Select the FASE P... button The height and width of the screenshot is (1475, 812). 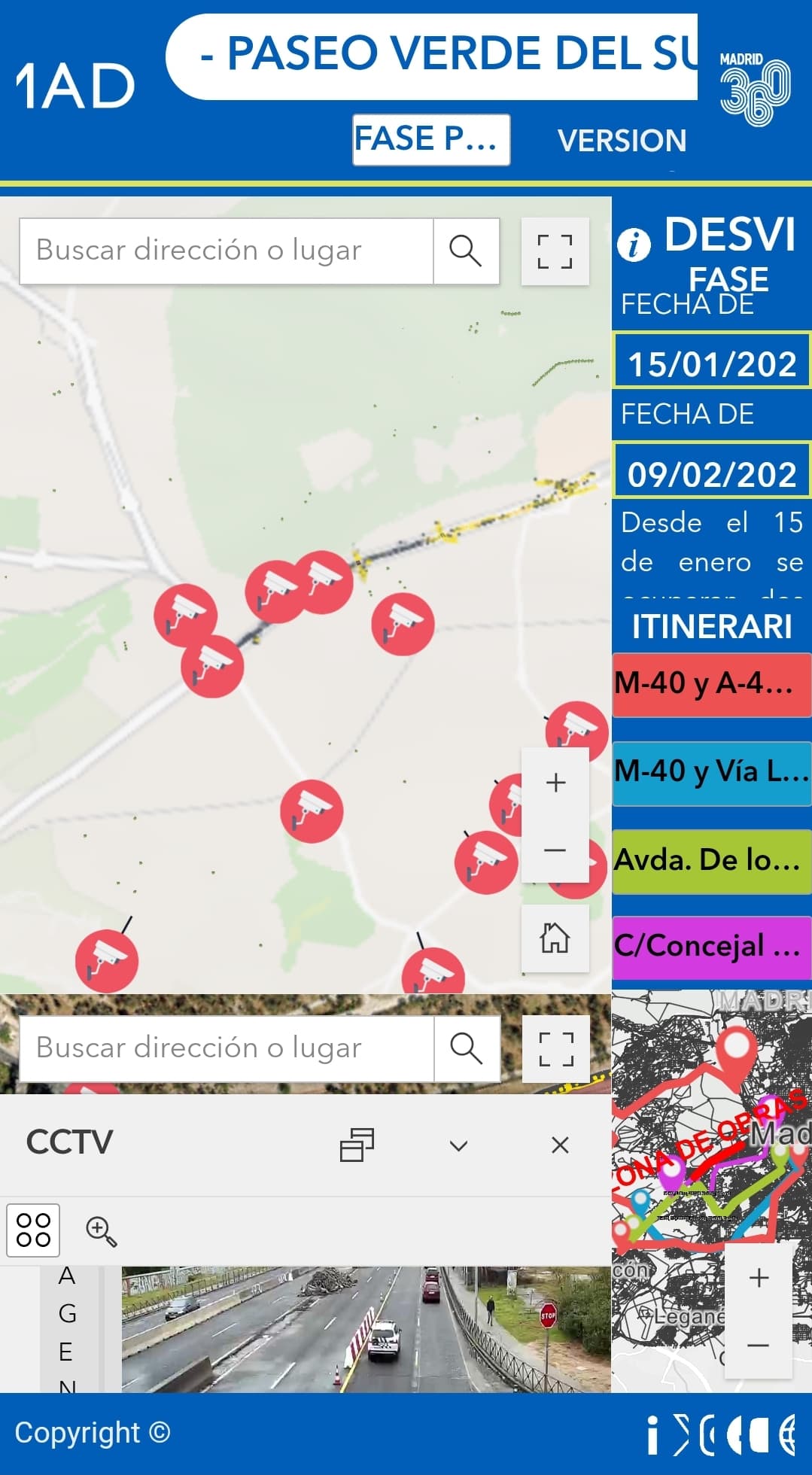431,139
